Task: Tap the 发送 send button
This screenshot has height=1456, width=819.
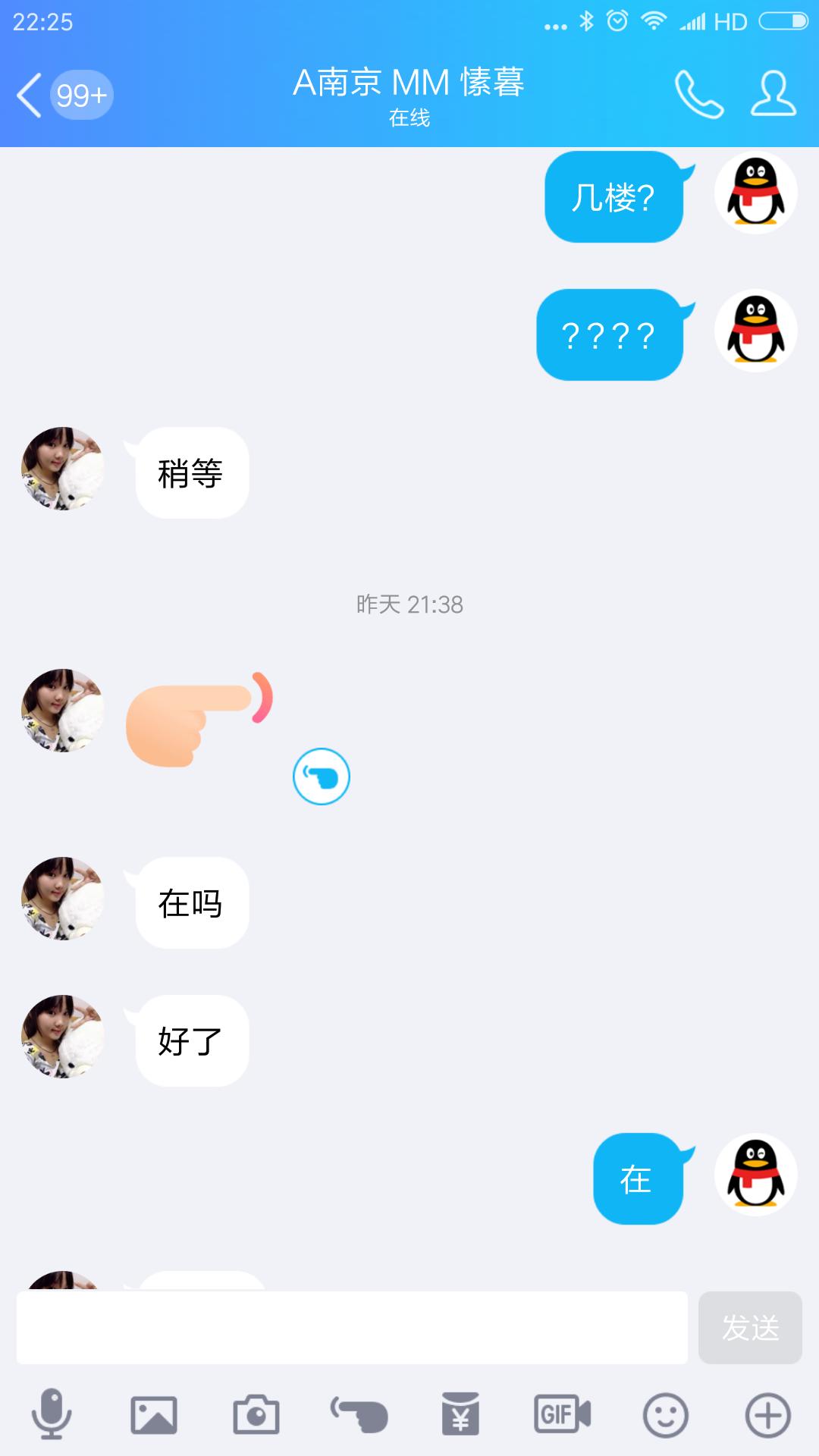Action: point(749,1327)
